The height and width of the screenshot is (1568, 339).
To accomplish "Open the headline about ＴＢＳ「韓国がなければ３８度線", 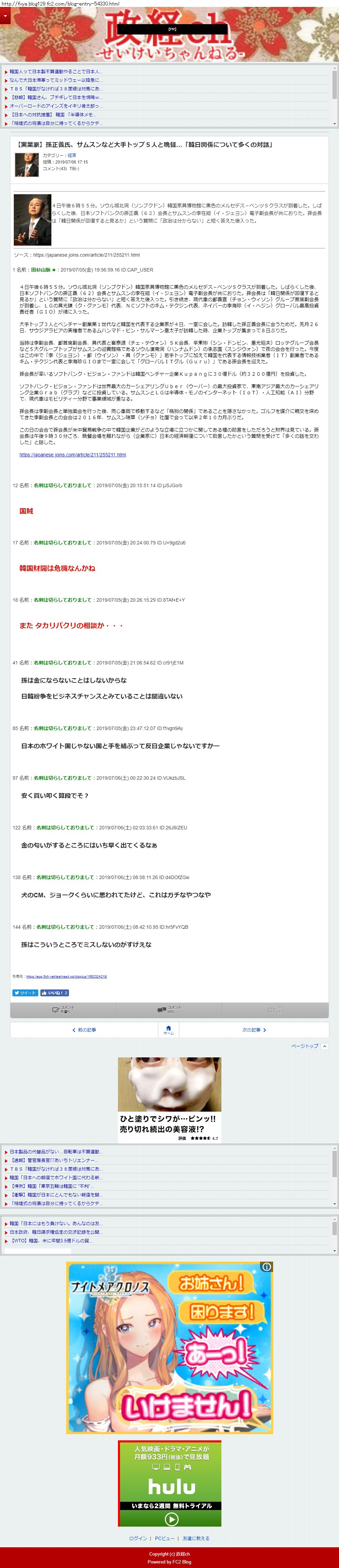I will tap(55, 89).
